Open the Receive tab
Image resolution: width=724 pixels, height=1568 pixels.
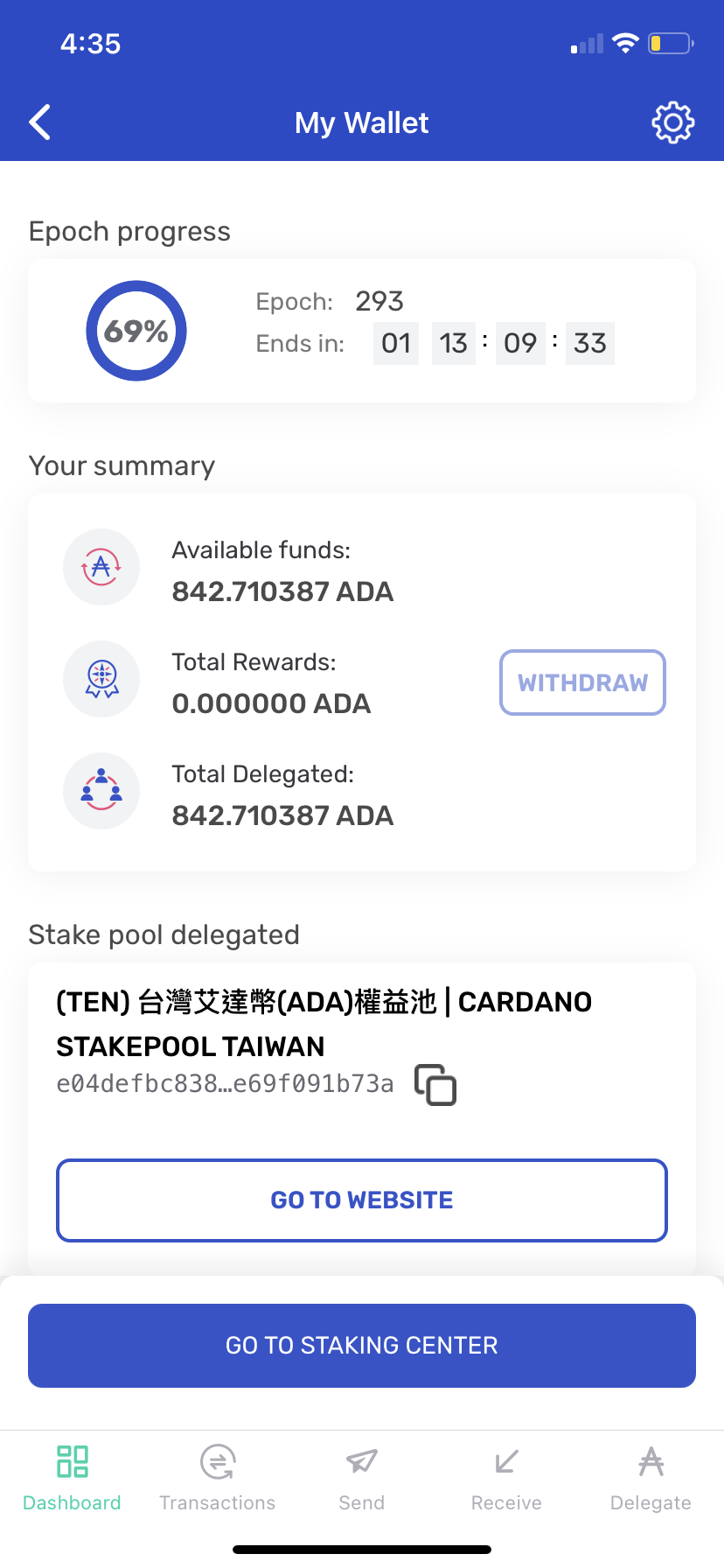click(506, 1477)
